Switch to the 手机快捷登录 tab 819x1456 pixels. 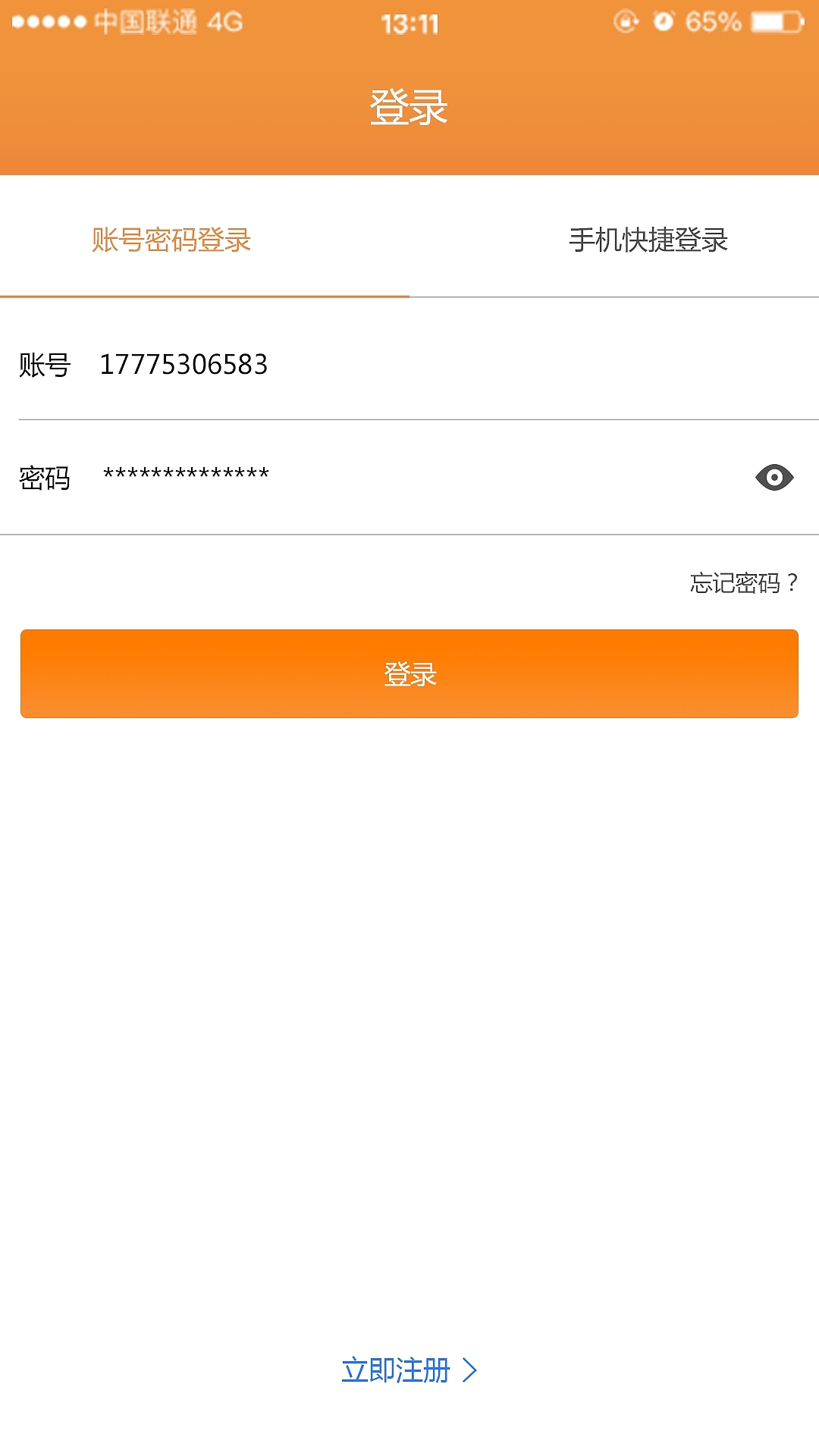point(649,237)
